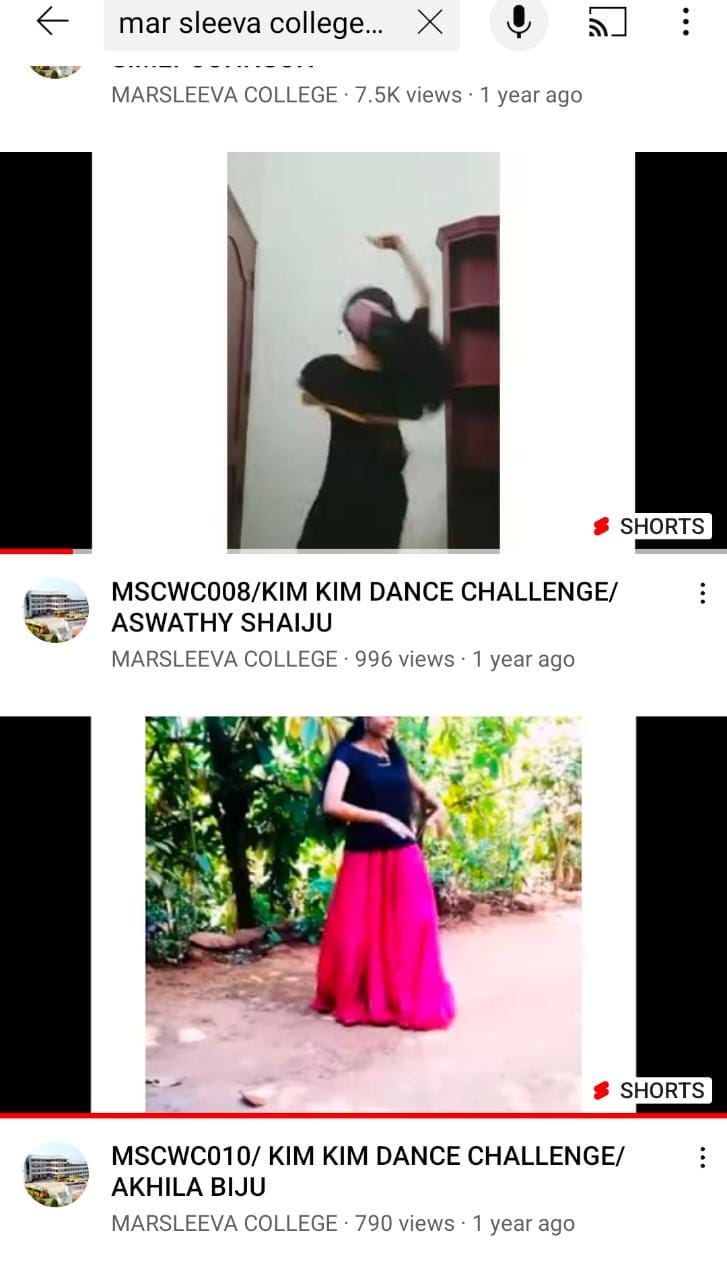The height and width of the screenshot is (1280, 727).
Task: Open the MSCWC008 Aswathy Shaiju video title
Action: 364,607
